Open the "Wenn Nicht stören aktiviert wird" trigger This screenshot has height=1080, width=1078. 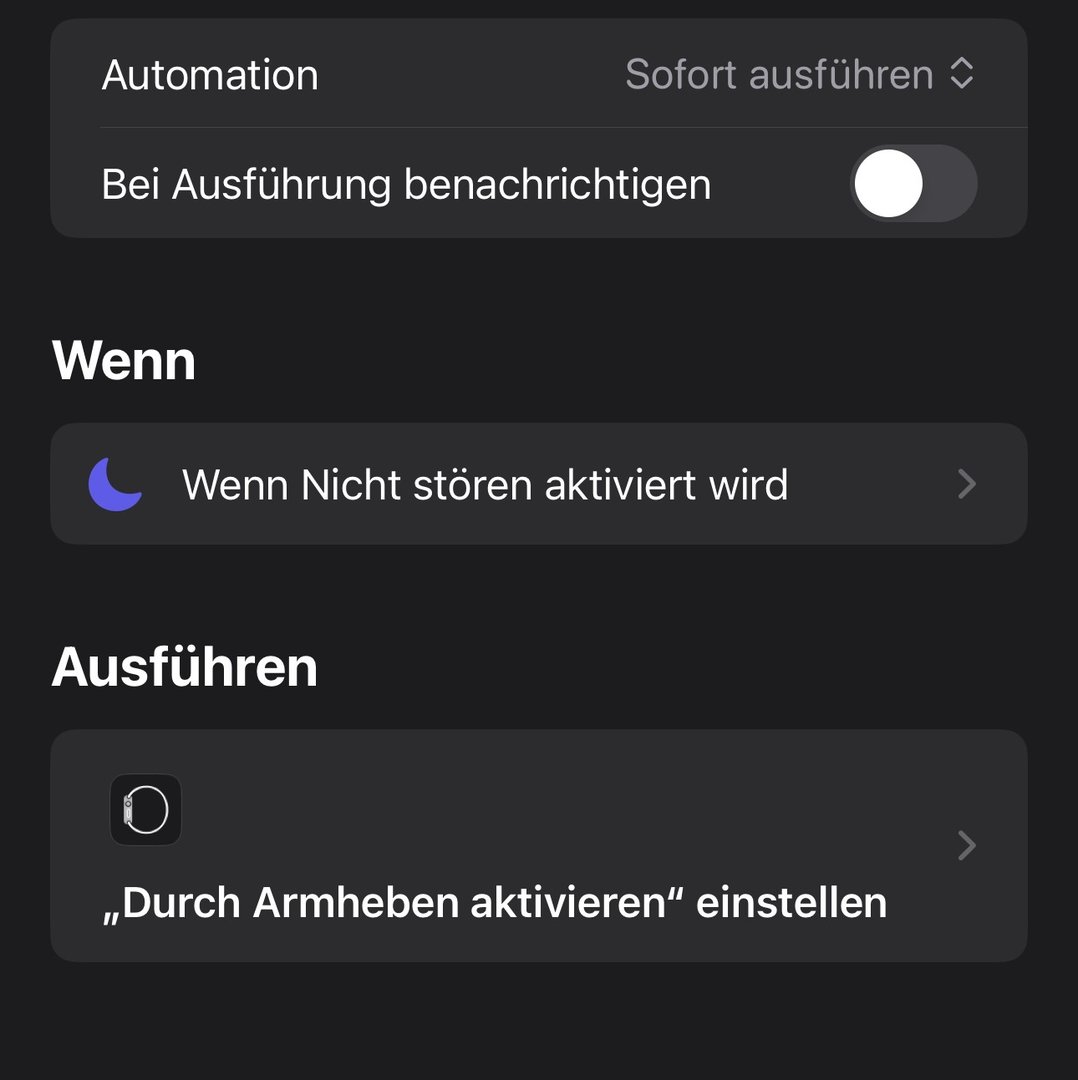coord(538,485)
